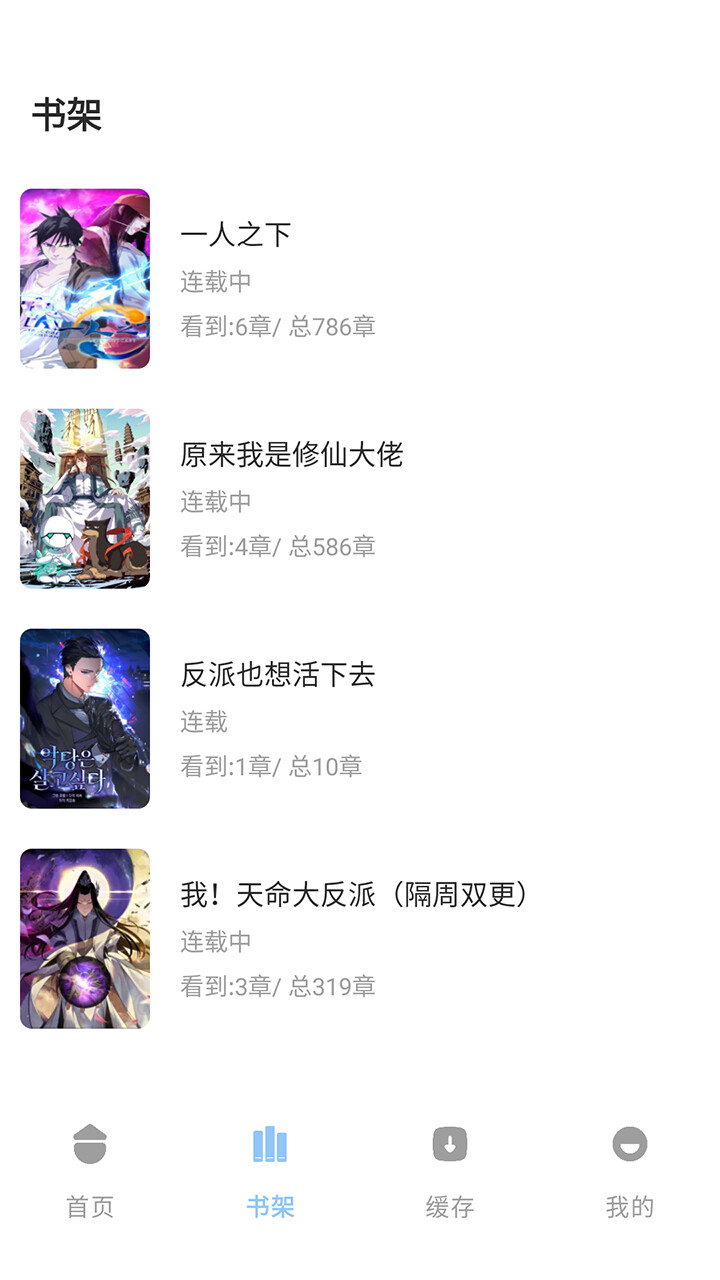This screenshot has height=1280, width=720.
Task: Go to the 缓存 tab
Action: 450,1168
